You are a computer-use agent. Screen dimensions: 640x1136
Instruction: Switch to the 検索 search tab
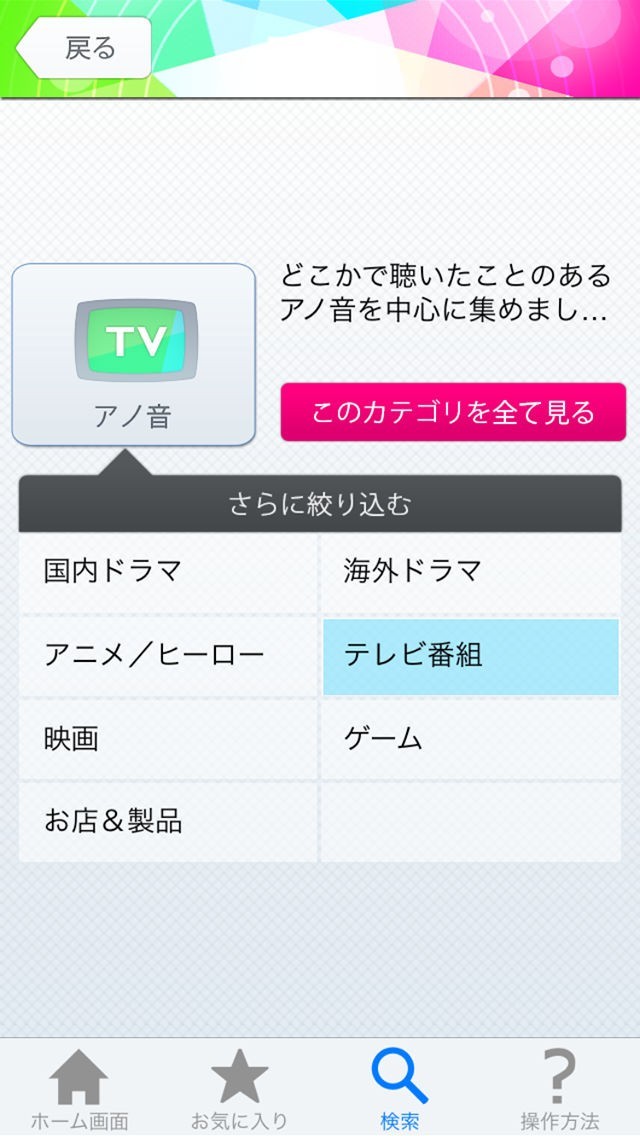pos(399,1090)
